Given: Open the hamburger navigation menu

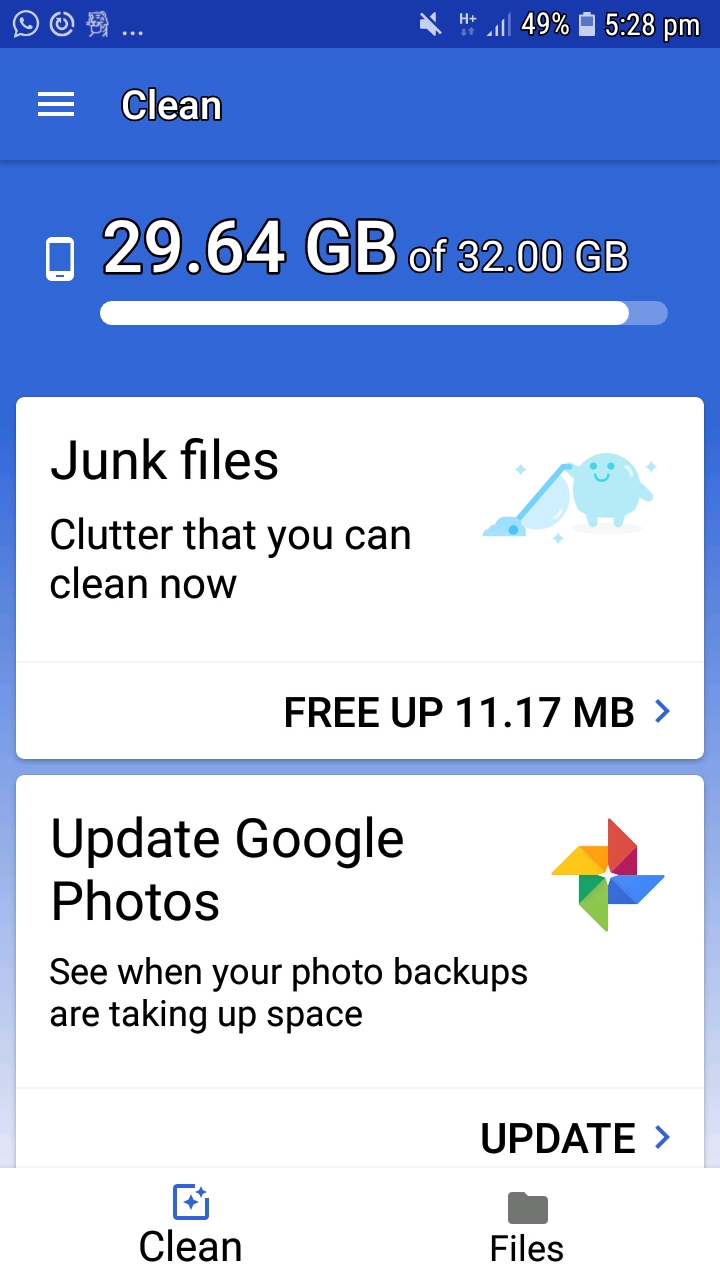Looking at the screenshot, I should pyautogui.click(x=56, y=105).
